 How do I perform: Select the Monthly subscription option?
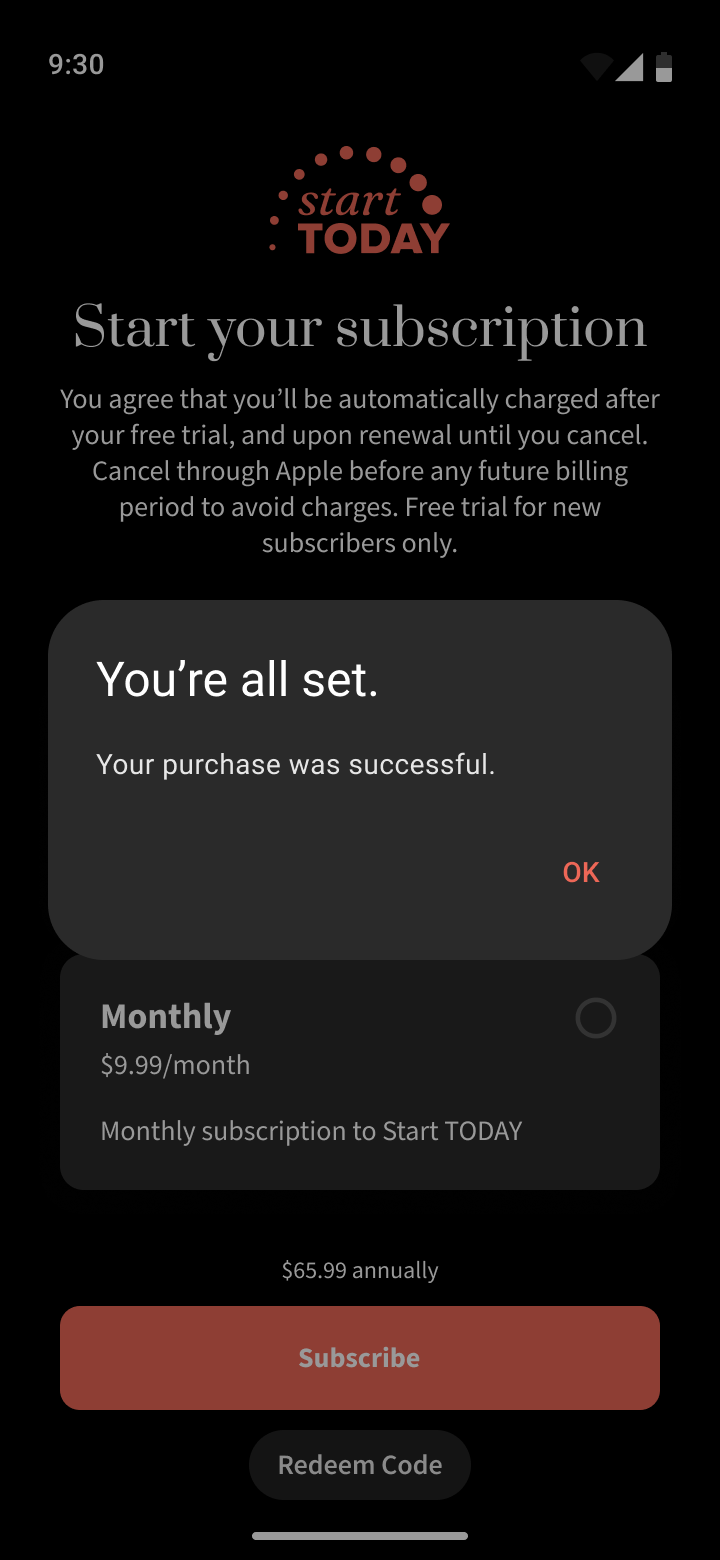point(595,1019)
